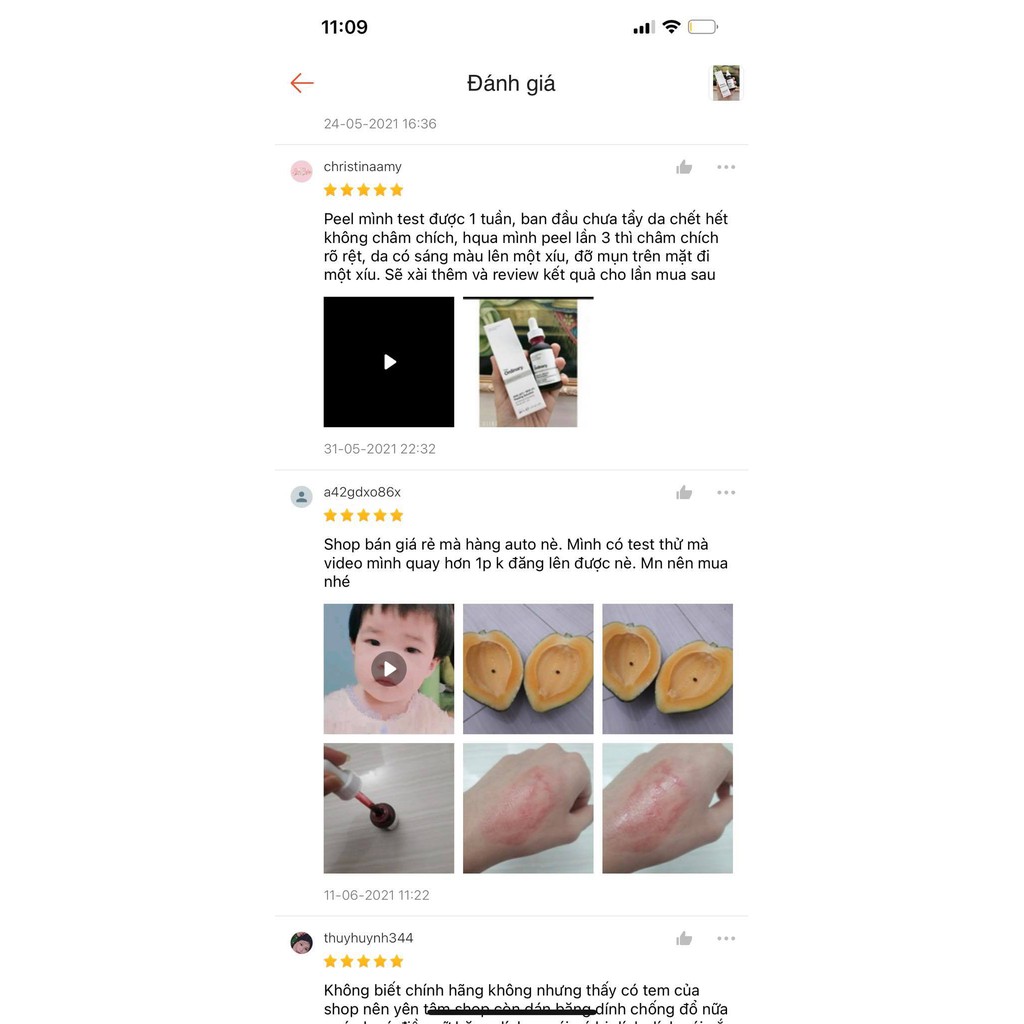The image size is (1024, 1024).
Task: Go back from the Đánh giá screen
Action: pos(302,83)
